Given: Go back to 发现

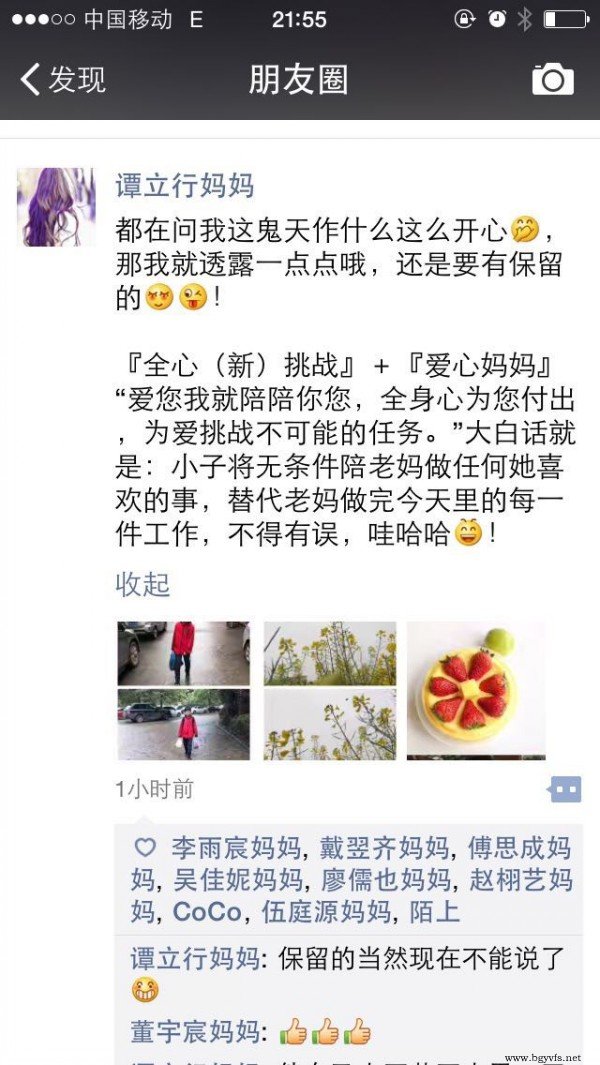Looking at the screenshot, I should click(x=62, y=80).
